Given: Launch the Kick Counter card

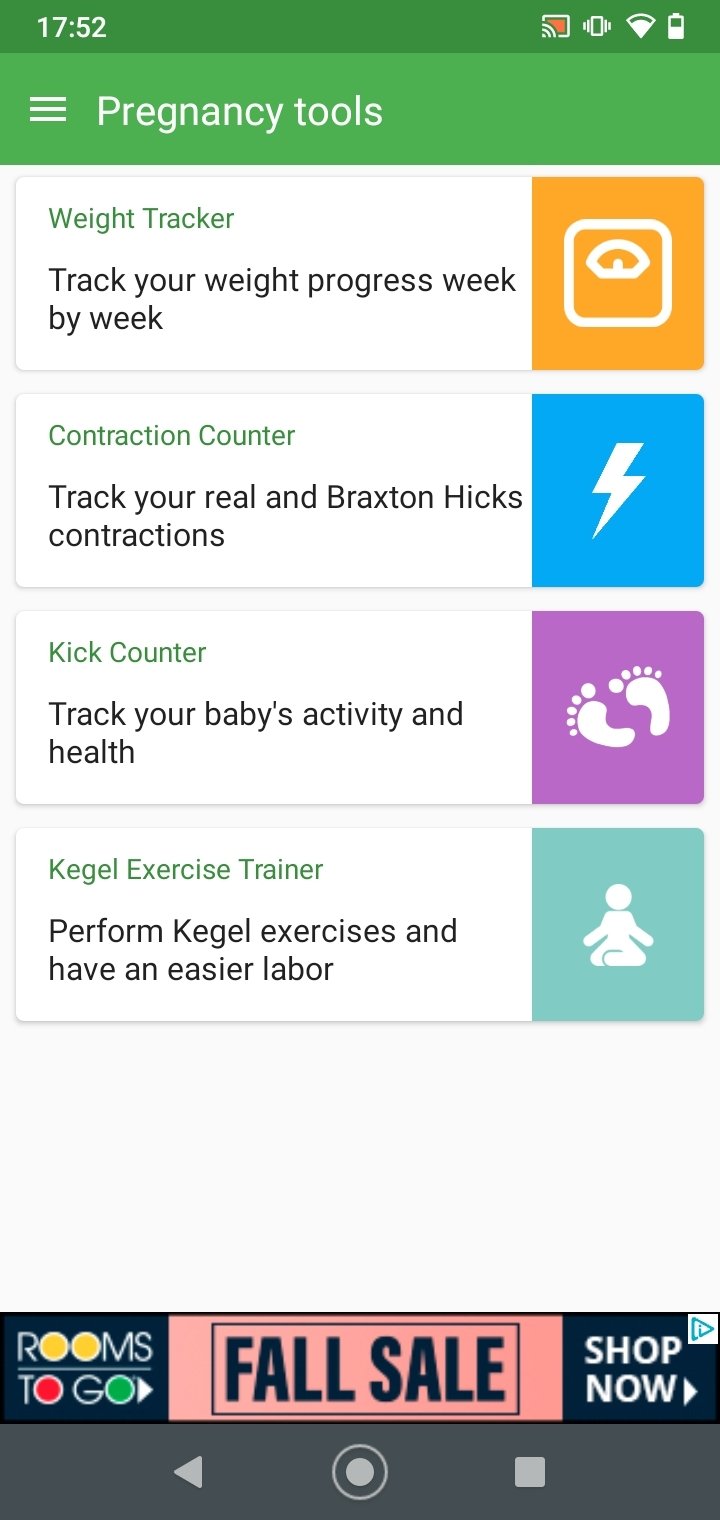Looking at the screenshot, I should tap(360, 708).
